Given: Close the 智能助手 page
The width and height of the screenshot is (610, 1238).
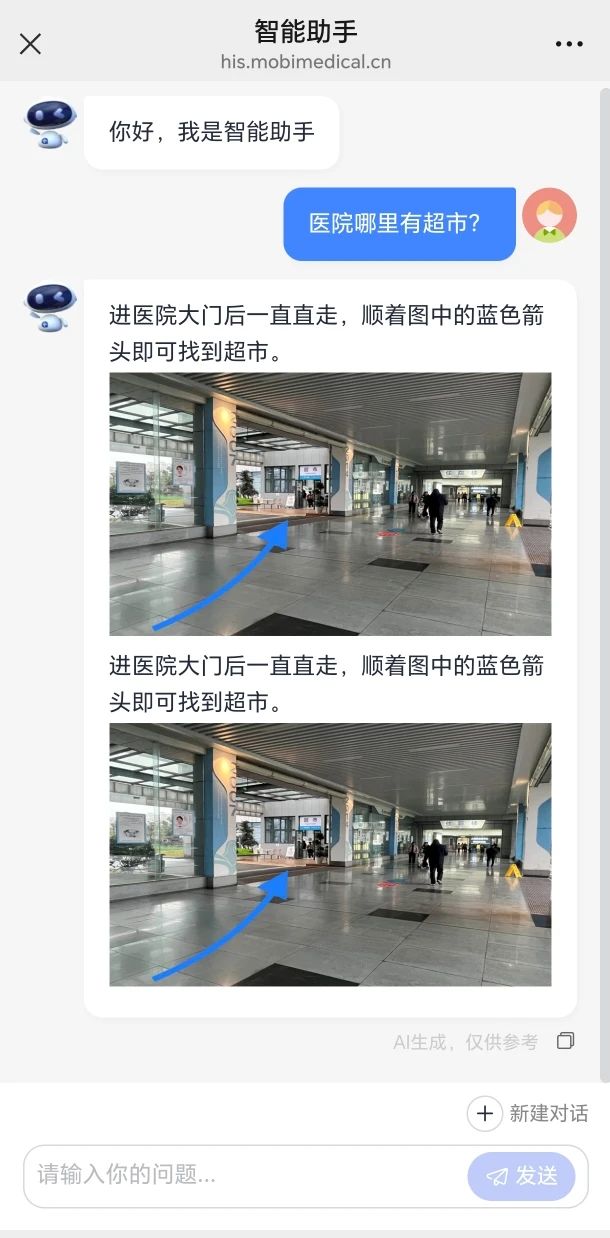Looking at the screenshot, I should pos(31,44).
